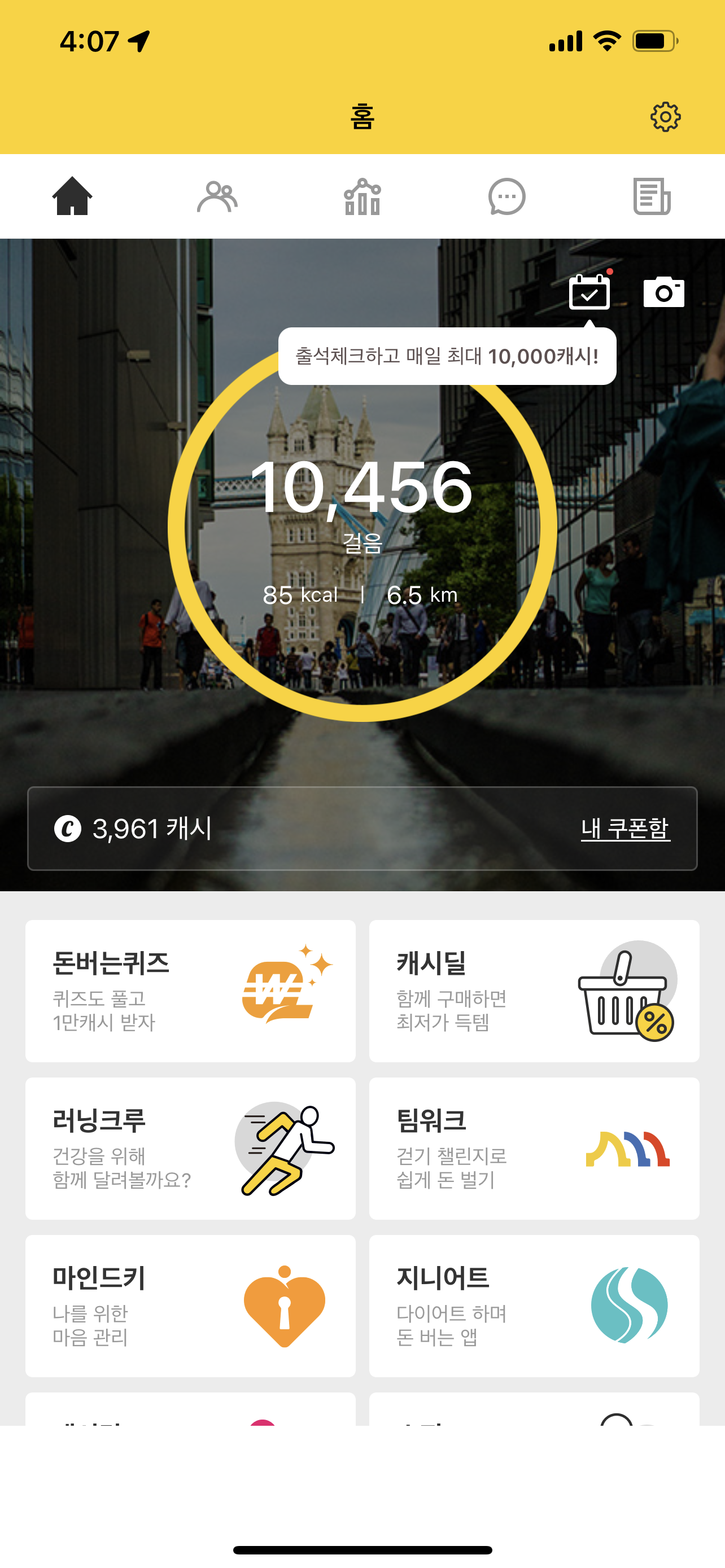Switch to the chat bubble tab

(506, 196)
